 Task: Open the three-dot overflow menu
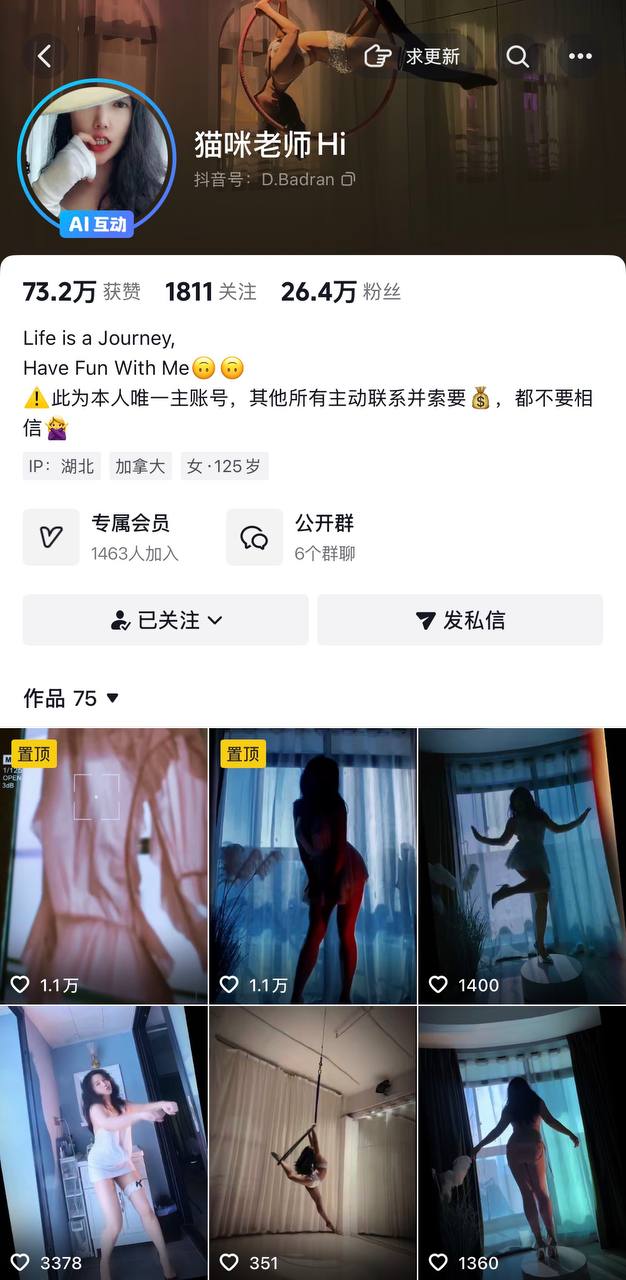(580, 56)
